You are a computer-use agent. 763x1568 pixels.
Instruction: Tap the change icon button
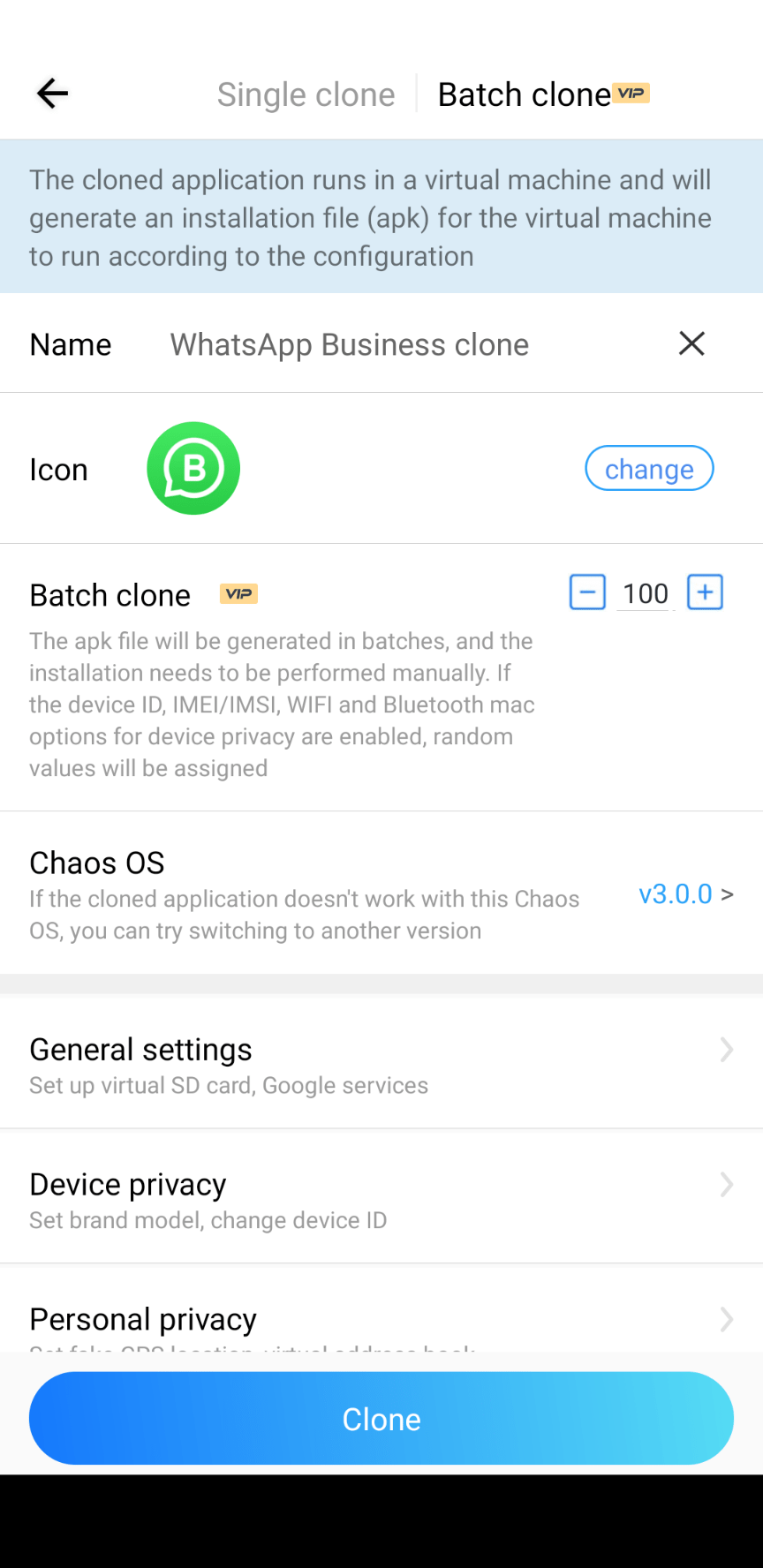coord(649,469)
